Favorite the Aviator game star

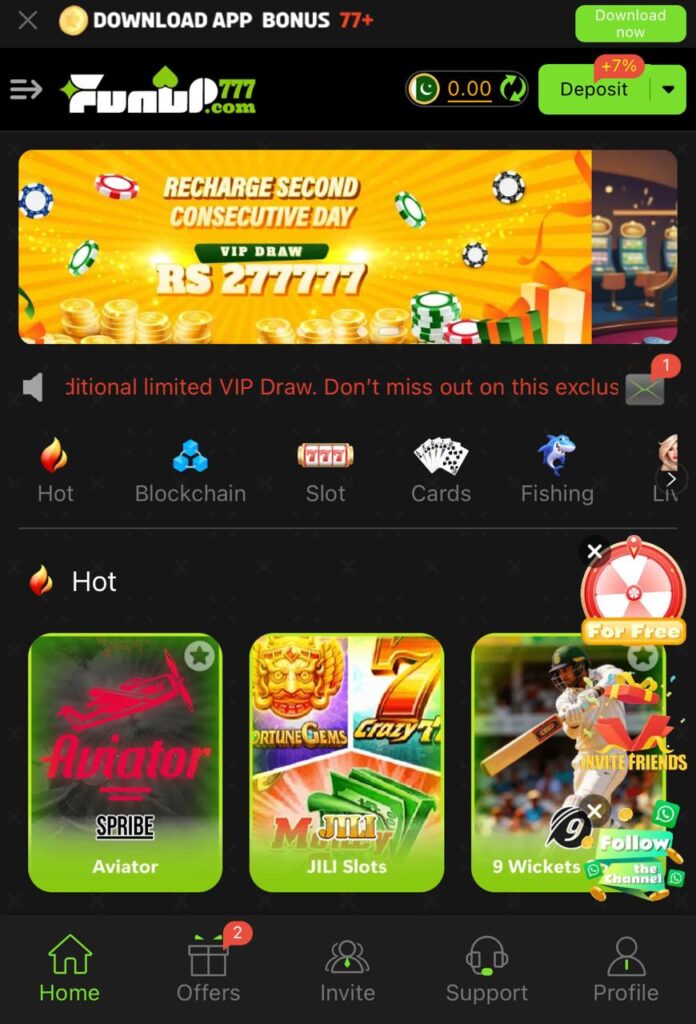tap(199, 657)
